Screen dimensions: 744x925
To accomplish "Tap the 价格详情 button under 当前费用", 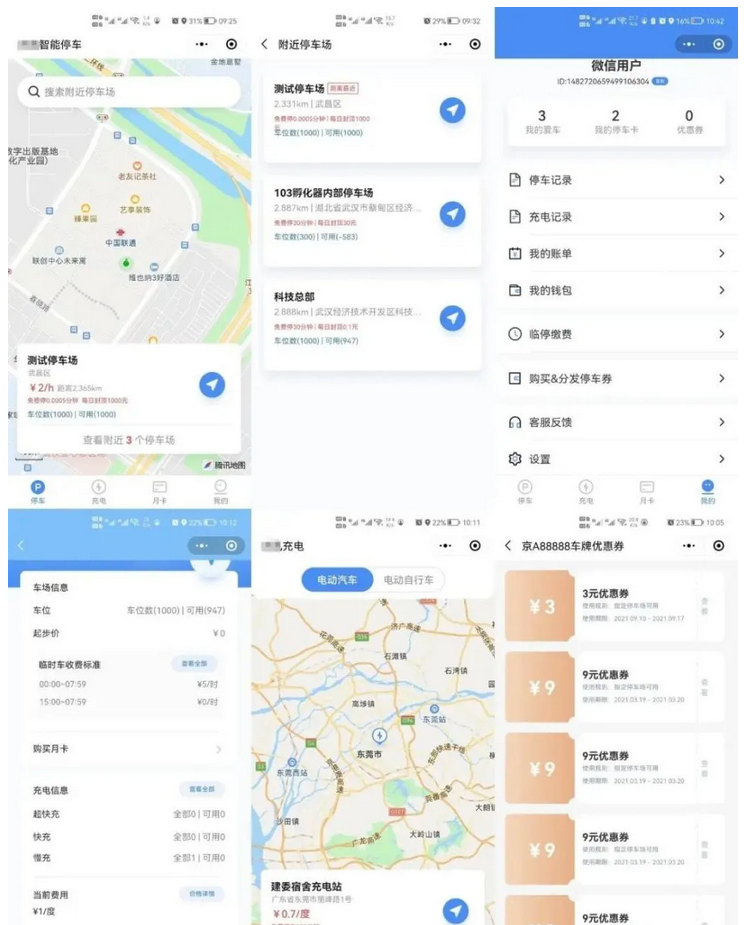I will click(202, 894).
